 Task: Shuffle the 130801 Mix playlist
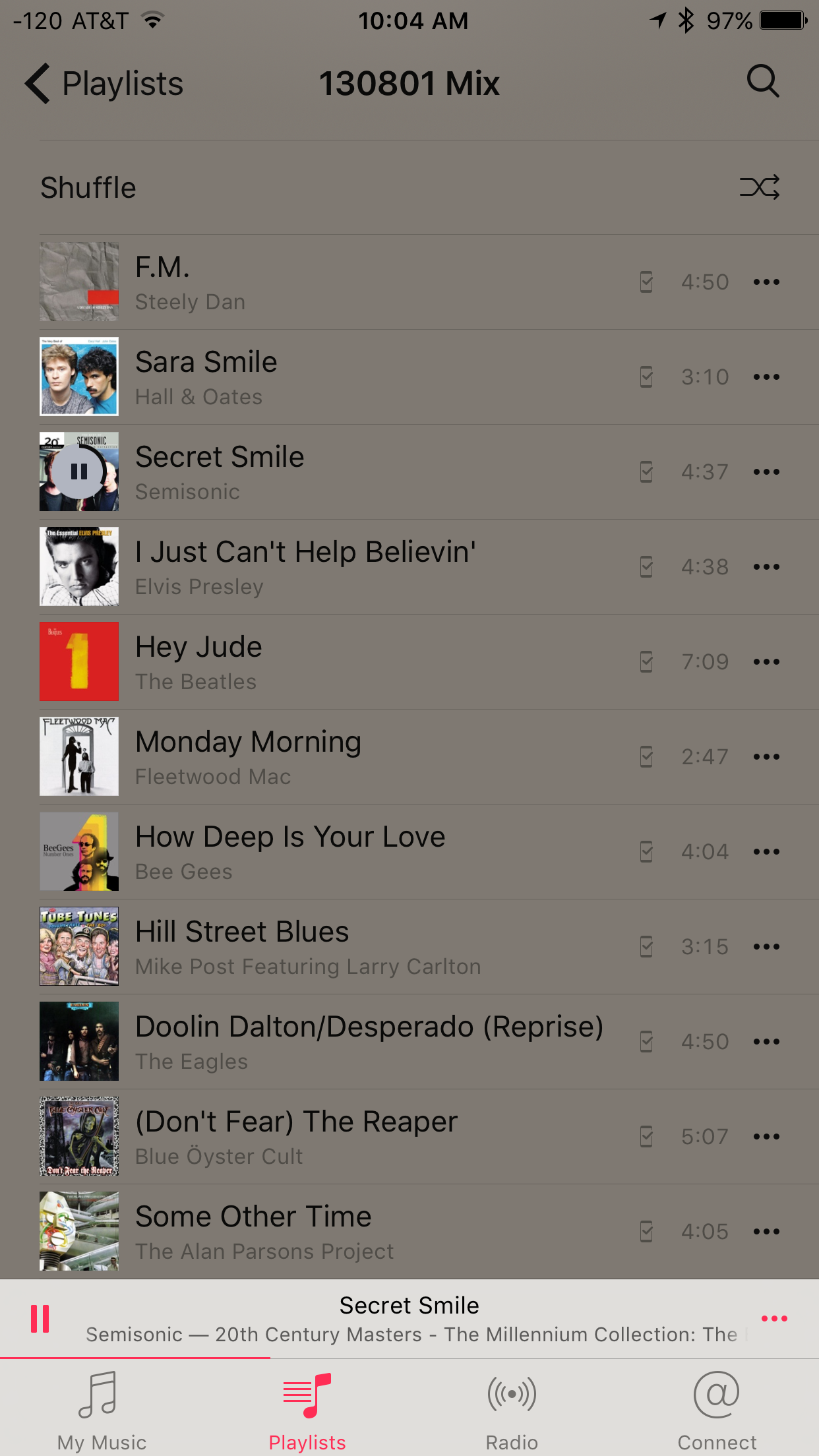[759, 187]
